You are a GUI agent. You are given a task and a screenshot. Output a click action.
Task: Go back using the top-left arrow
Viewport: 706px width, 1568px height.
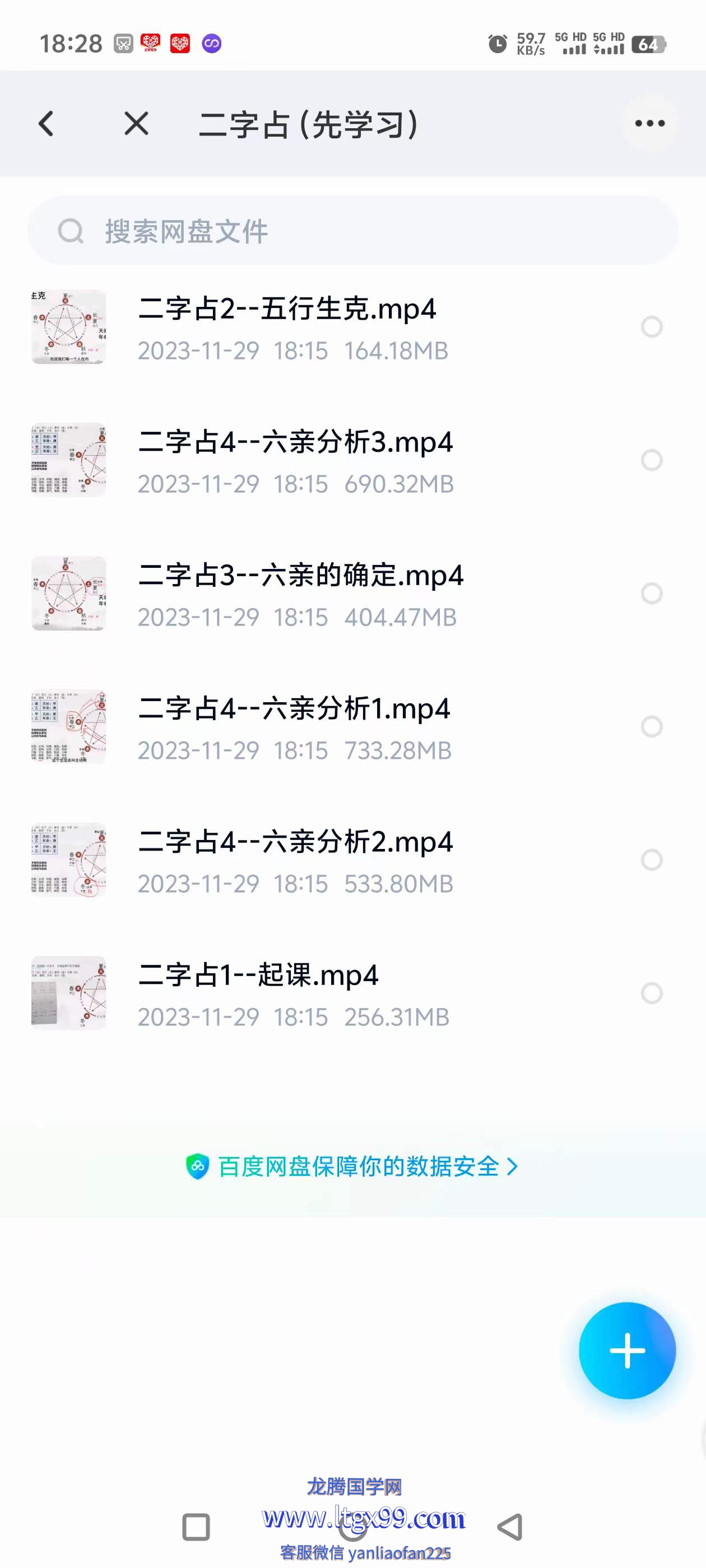[47, 124]
